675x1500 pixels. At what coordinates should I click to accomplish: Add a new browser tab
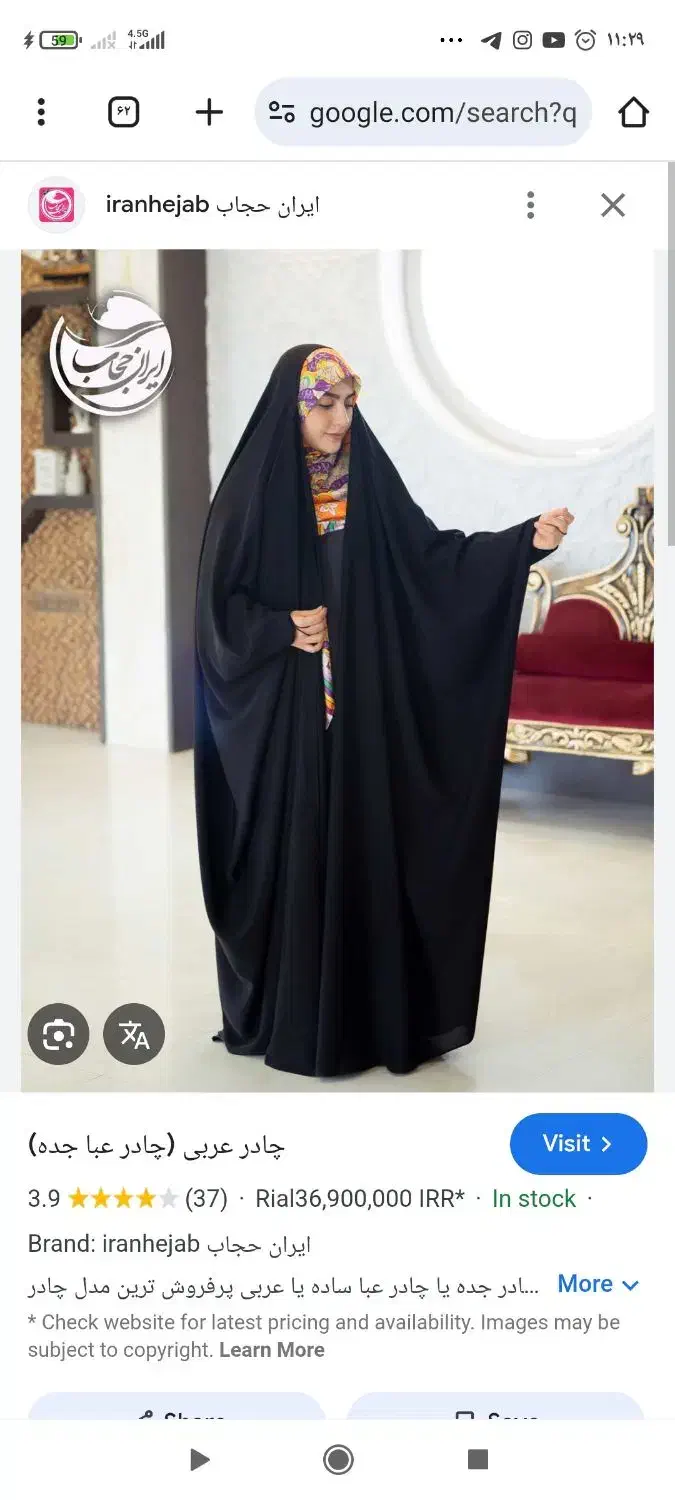[x=209, y=112]
